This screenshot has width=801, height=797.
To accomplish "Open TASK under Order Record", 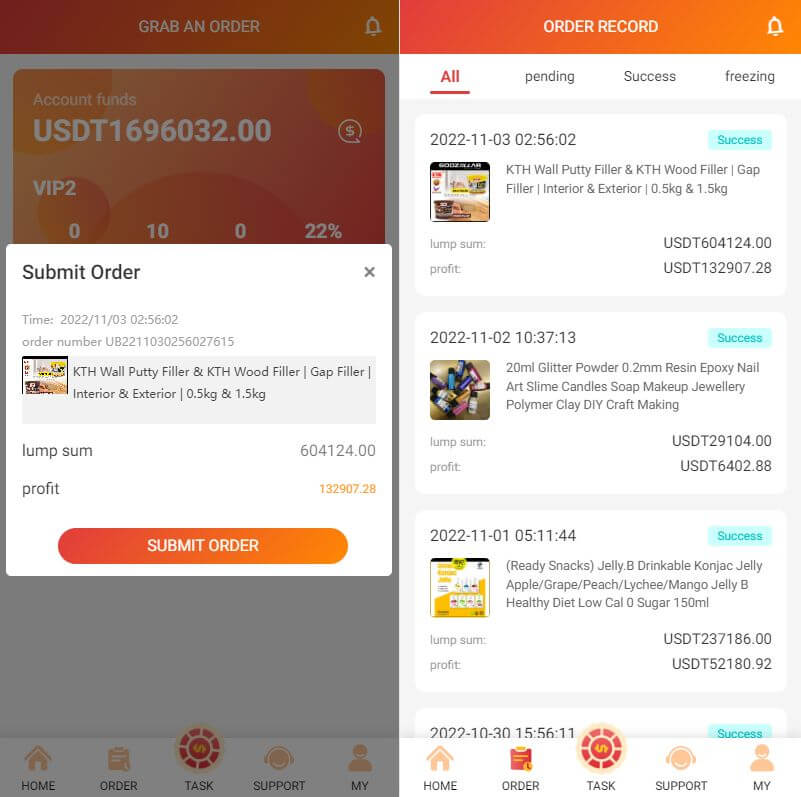I will (x=601, y=760).
